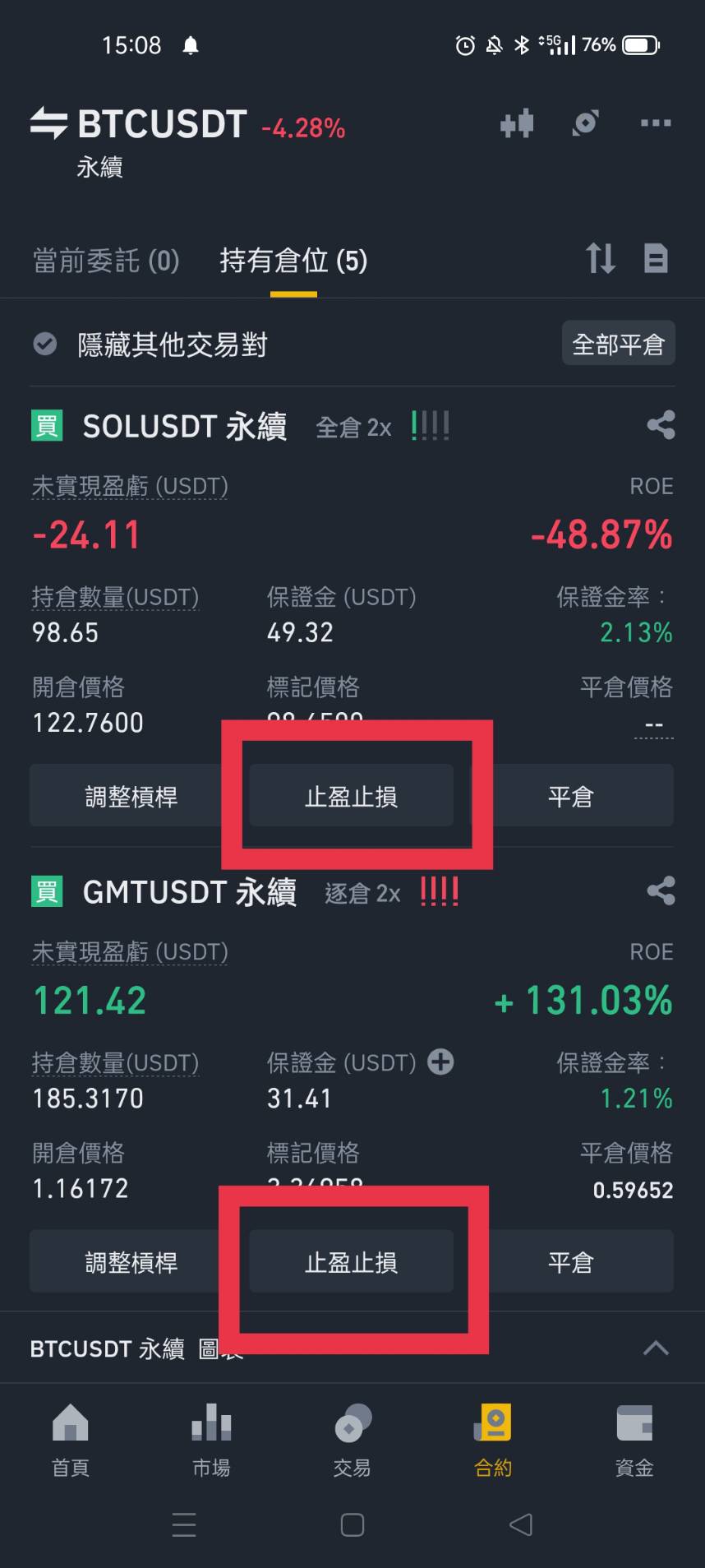705x1568 pixels.
Task: Tap 調整槓桿 for the SOLUSDT position
Action: (x=131, y=796)
